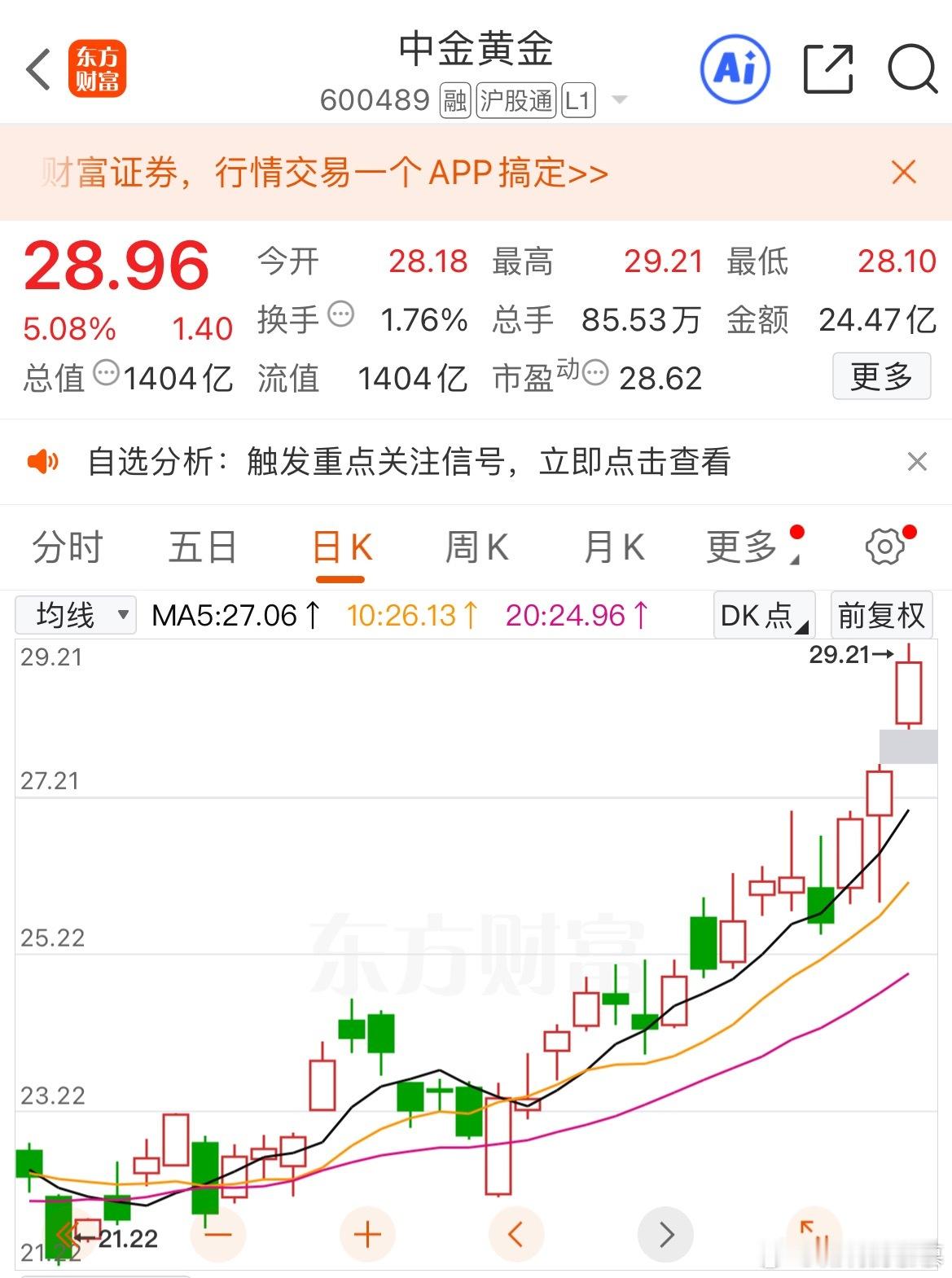Toggle the DK点 option
Viewport: 952px width, 1278px height.
tap(763, 615)
